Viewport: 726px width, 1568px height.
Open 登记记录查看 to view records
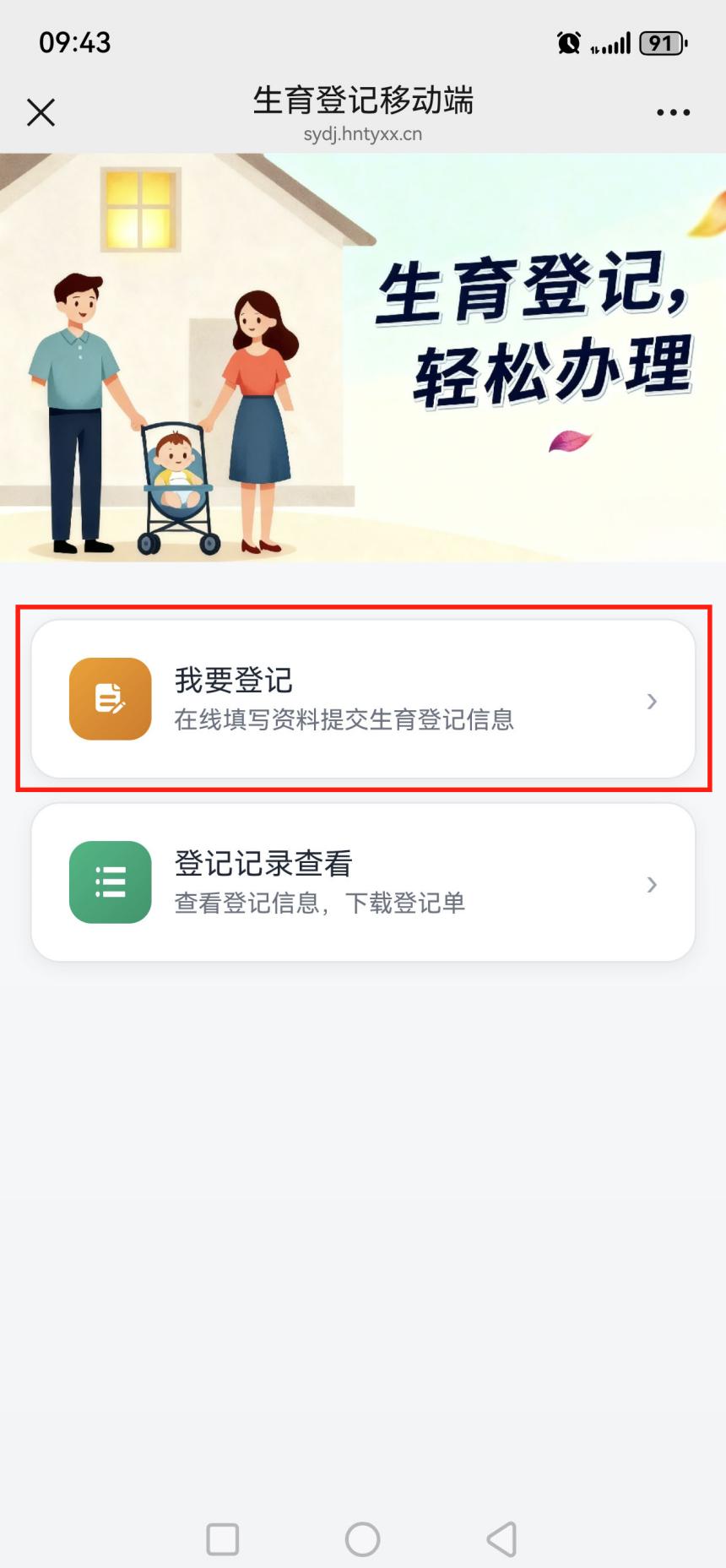363,882
